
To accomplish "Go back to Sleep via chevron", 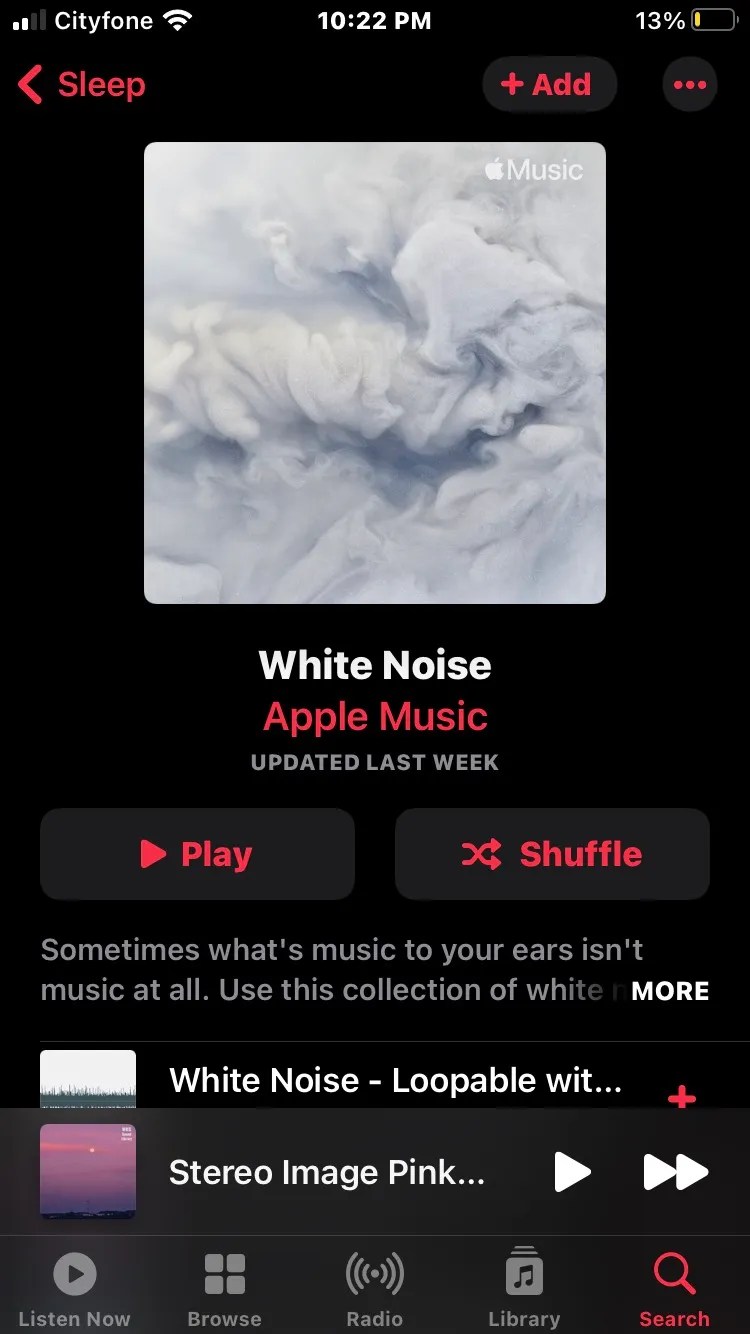I will [x=30, y=85].
